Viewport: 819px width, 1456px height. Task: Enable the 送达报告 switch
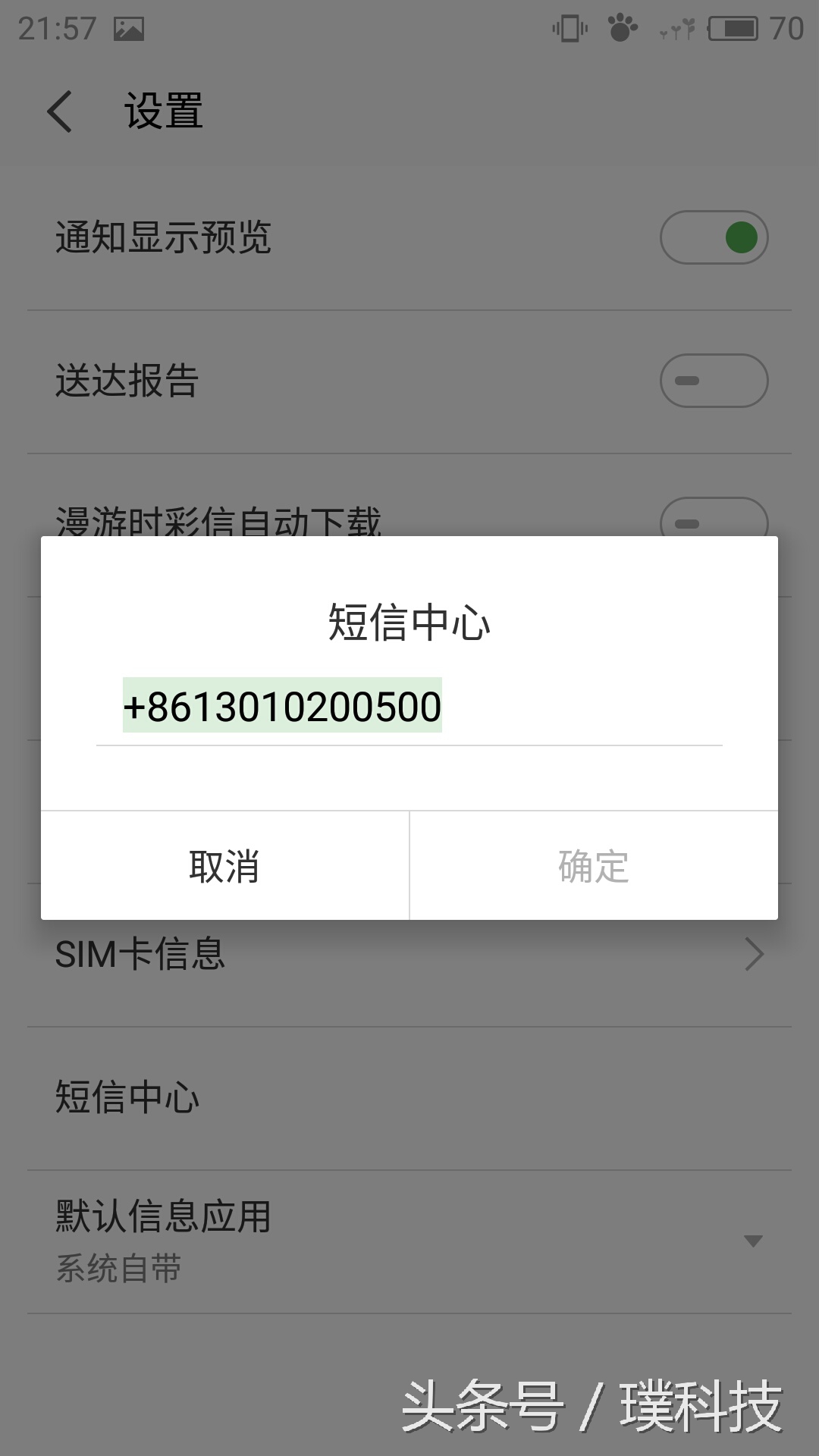tap(714, 379)
